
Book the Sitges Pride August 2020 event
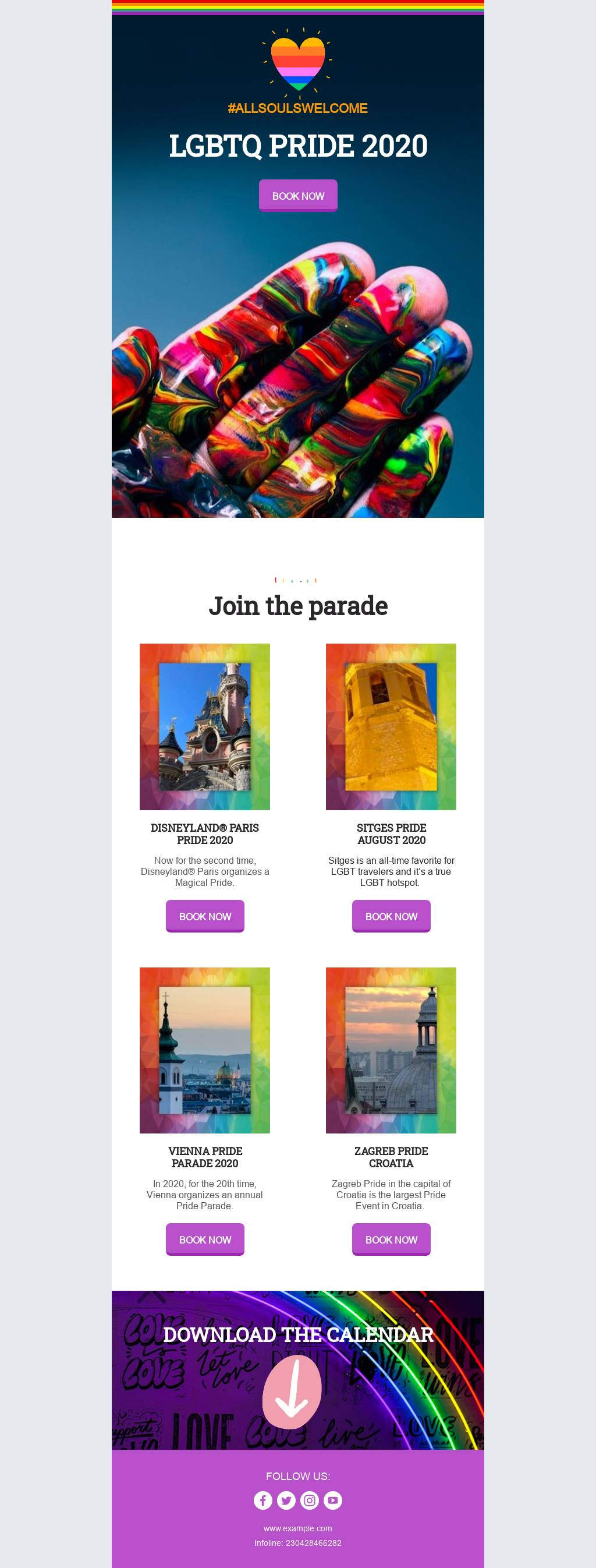(391, 916)
